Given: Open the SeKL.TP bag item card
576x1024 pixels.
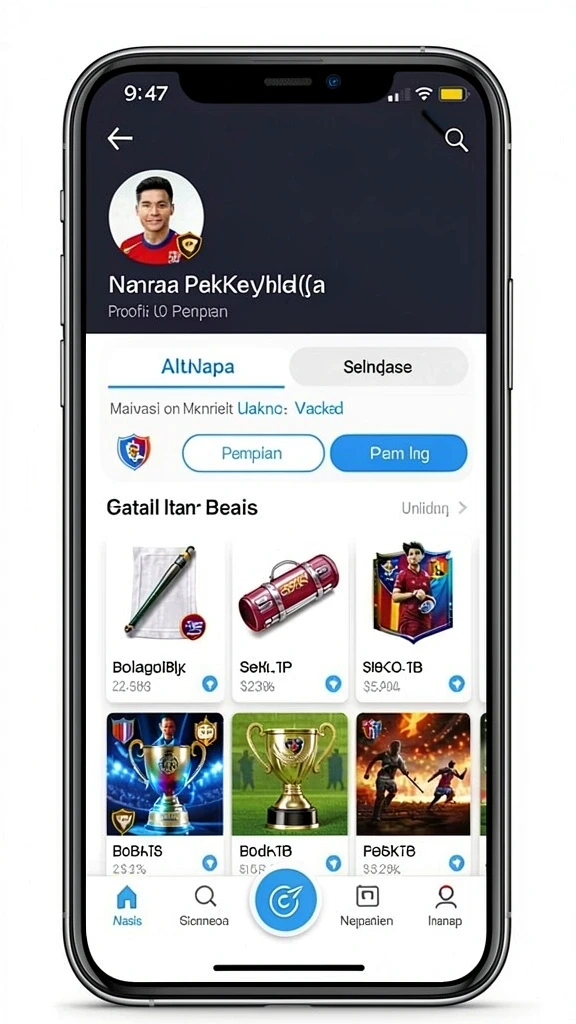Looking at the screenshot, I should click(289, 618).
